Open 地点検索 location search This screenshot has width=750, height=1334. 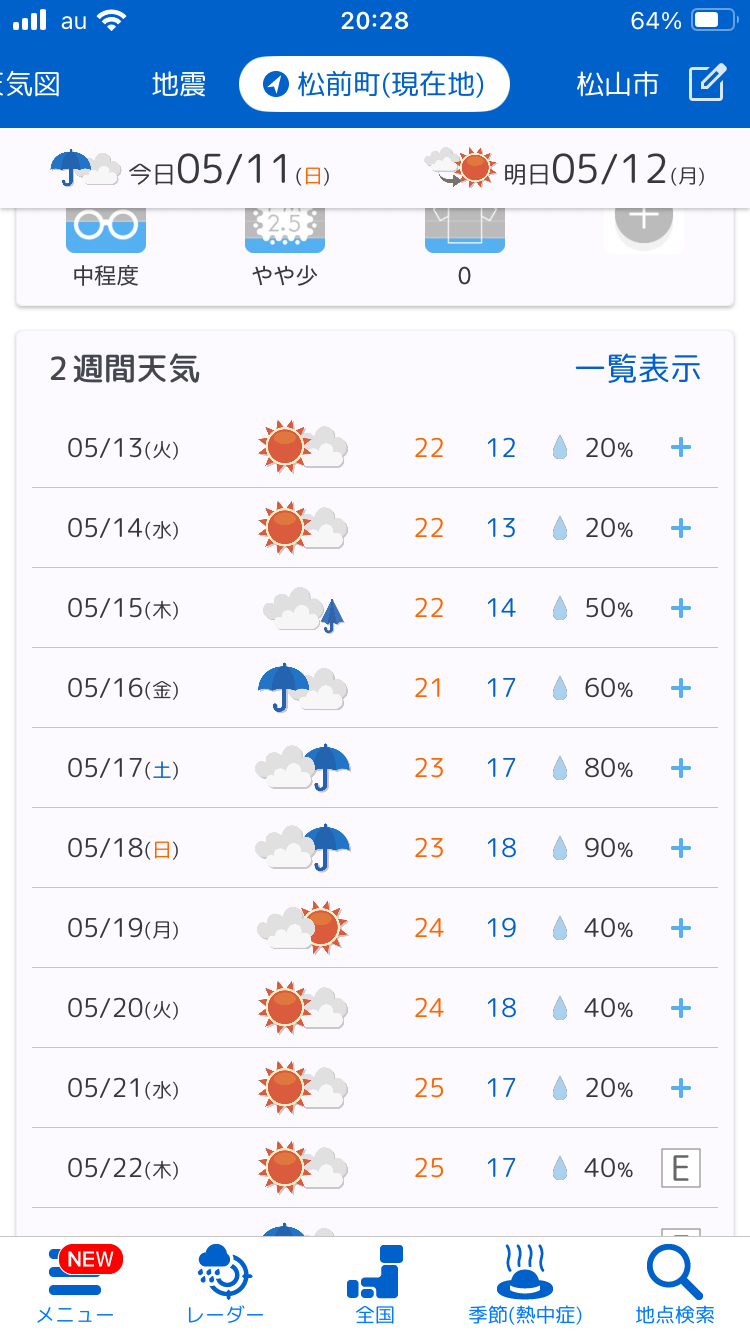tap(675, 1285)
